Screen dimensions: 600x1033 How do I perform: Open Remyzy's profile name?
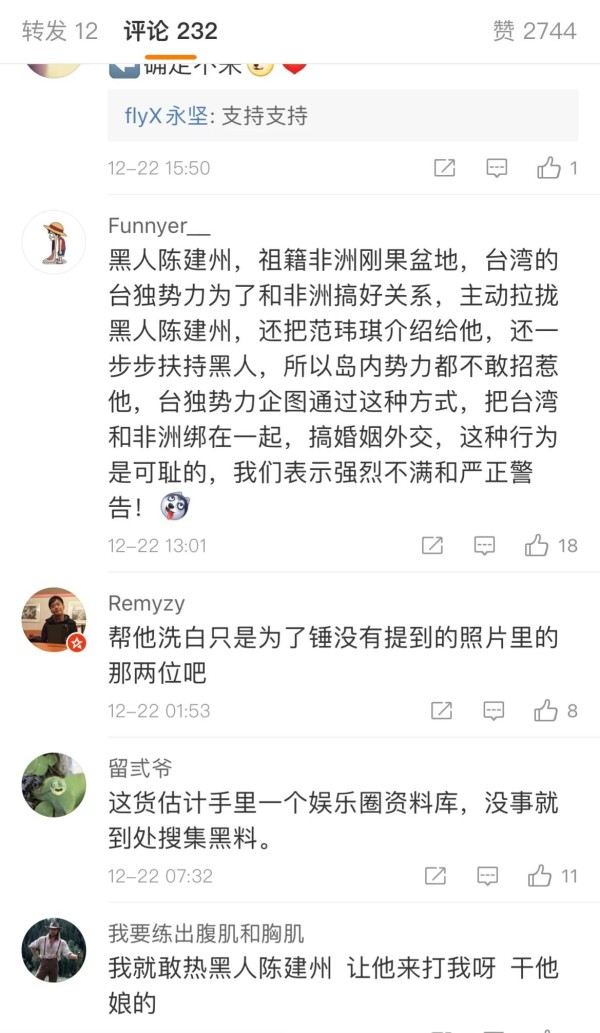click(146, 604)
